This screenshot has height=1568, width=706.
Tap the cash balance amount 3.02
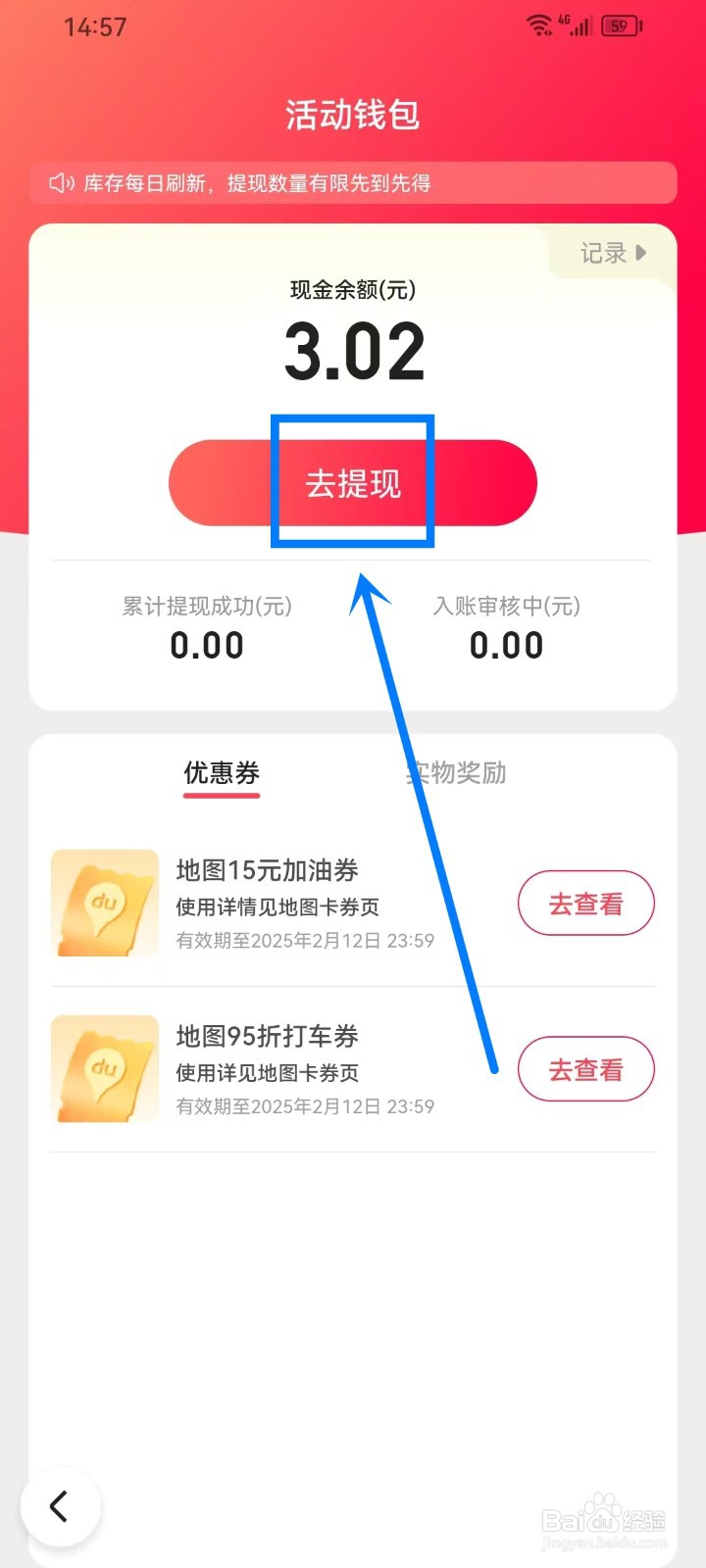(x=353, y=351)
